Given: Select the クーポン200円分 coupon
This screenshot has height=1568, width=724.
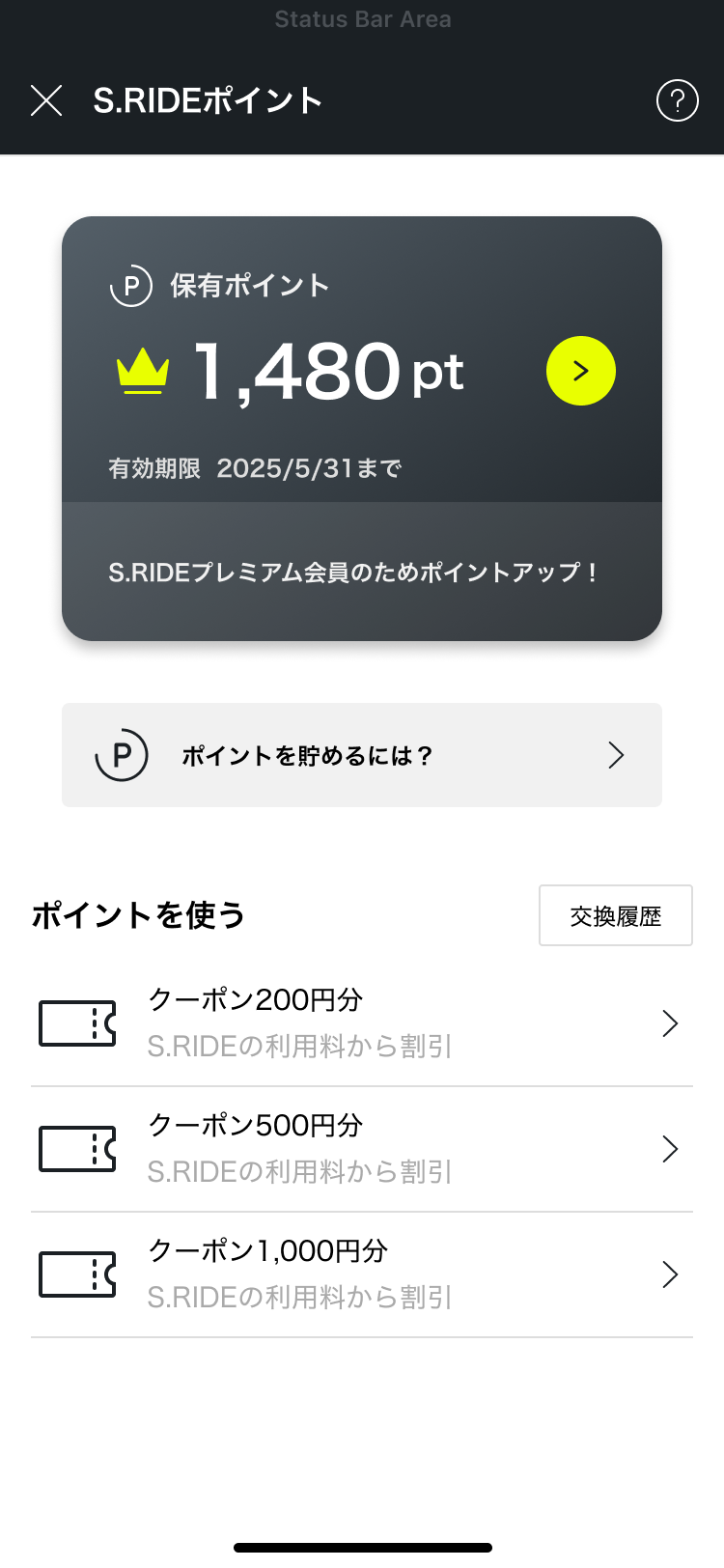Looking at the screenshot, I should (x=362, y=1023).
